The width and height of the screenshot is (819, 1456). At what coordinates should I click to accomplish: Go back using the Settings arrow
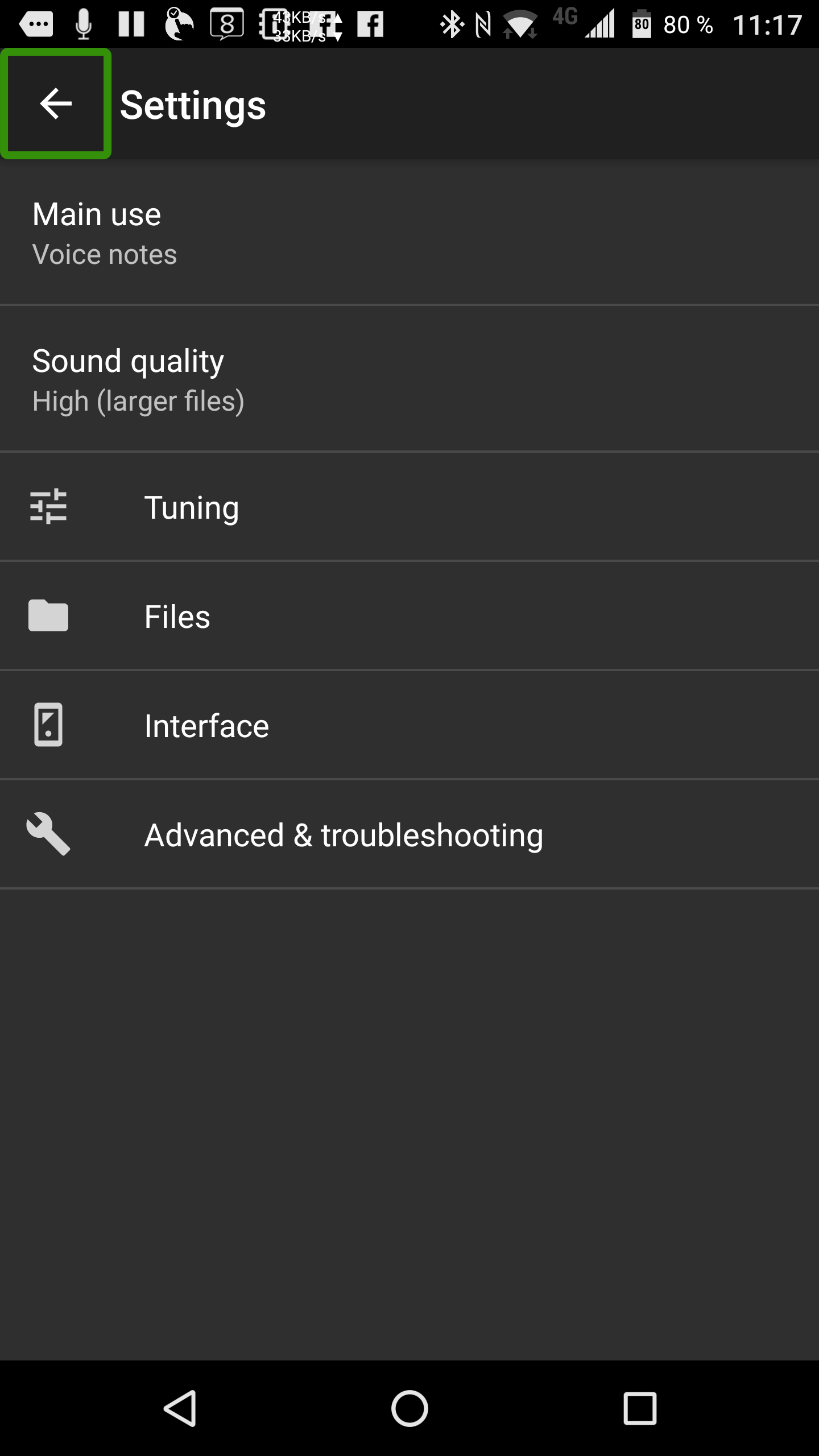[56, 104]
